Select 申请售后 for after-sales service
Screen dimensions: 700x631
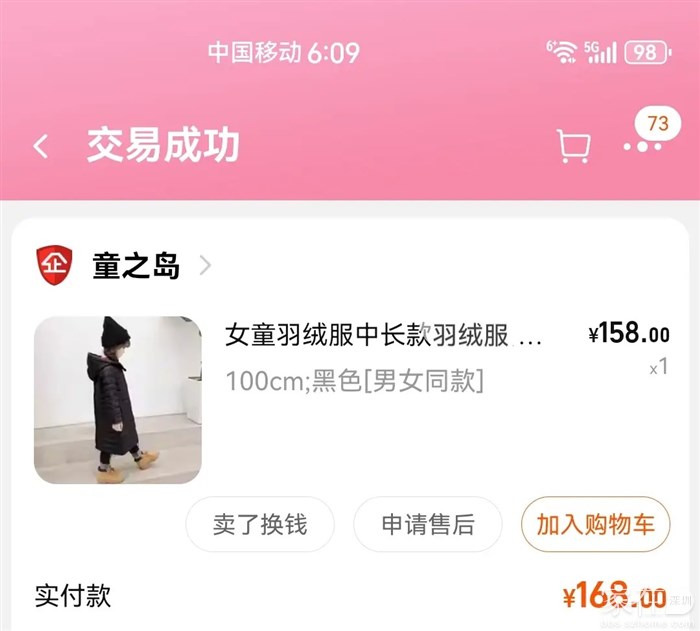point(428,524)
